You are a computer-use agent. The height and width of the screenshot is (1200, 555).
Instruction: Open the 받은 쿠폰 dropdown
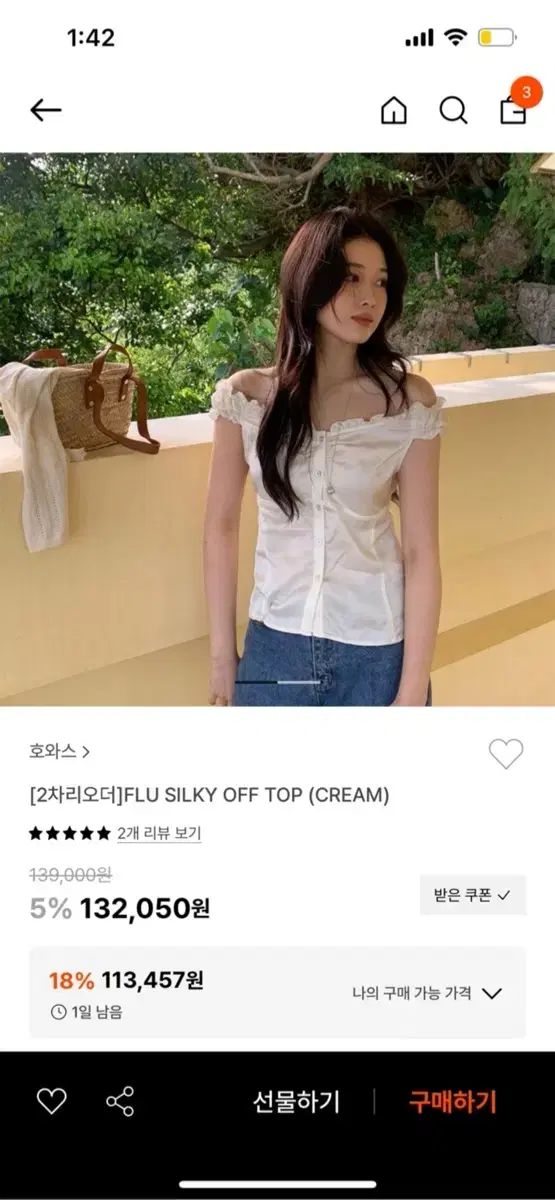pos(473,895)
